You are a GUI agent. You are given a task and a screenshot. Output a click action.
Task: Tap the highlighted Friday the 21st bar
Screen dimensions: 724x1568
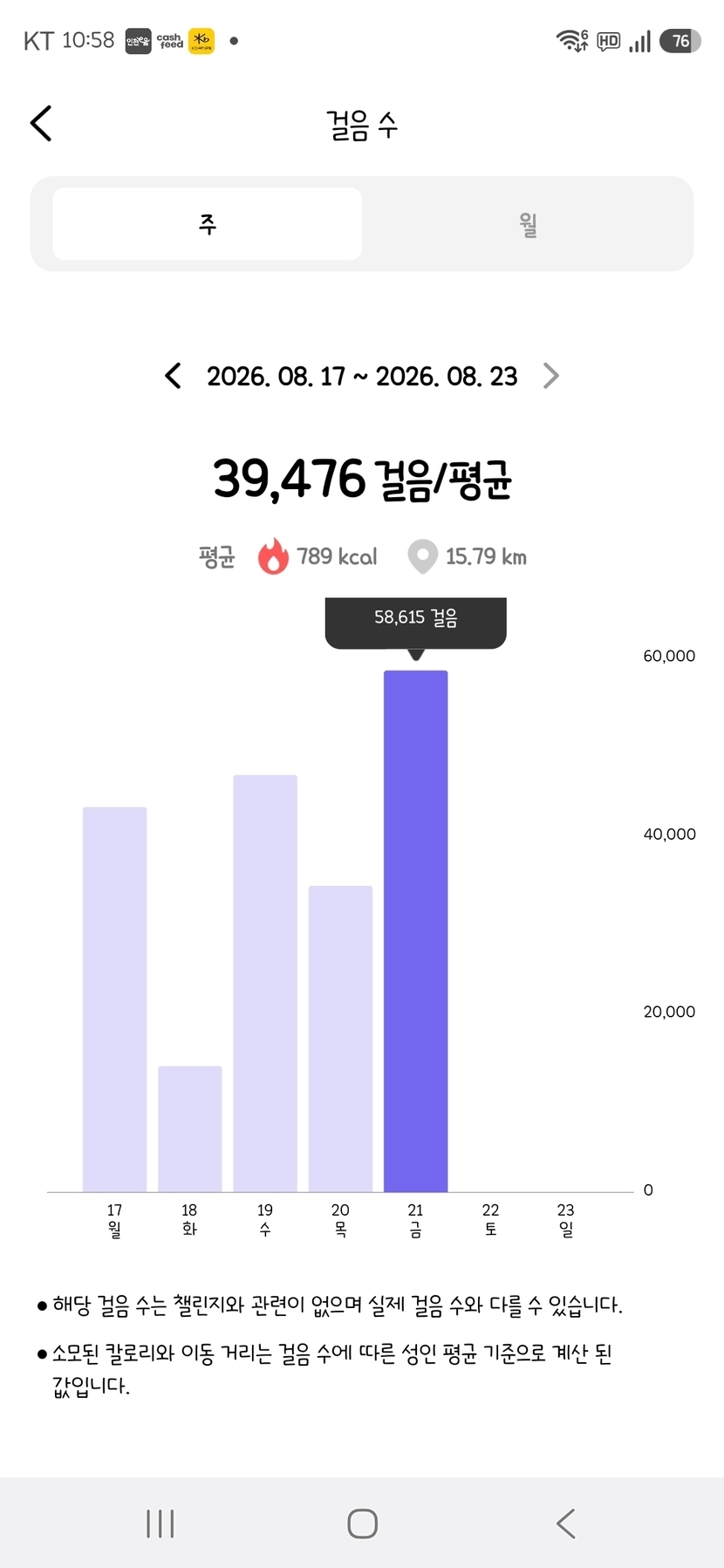[x=416, y=931]
